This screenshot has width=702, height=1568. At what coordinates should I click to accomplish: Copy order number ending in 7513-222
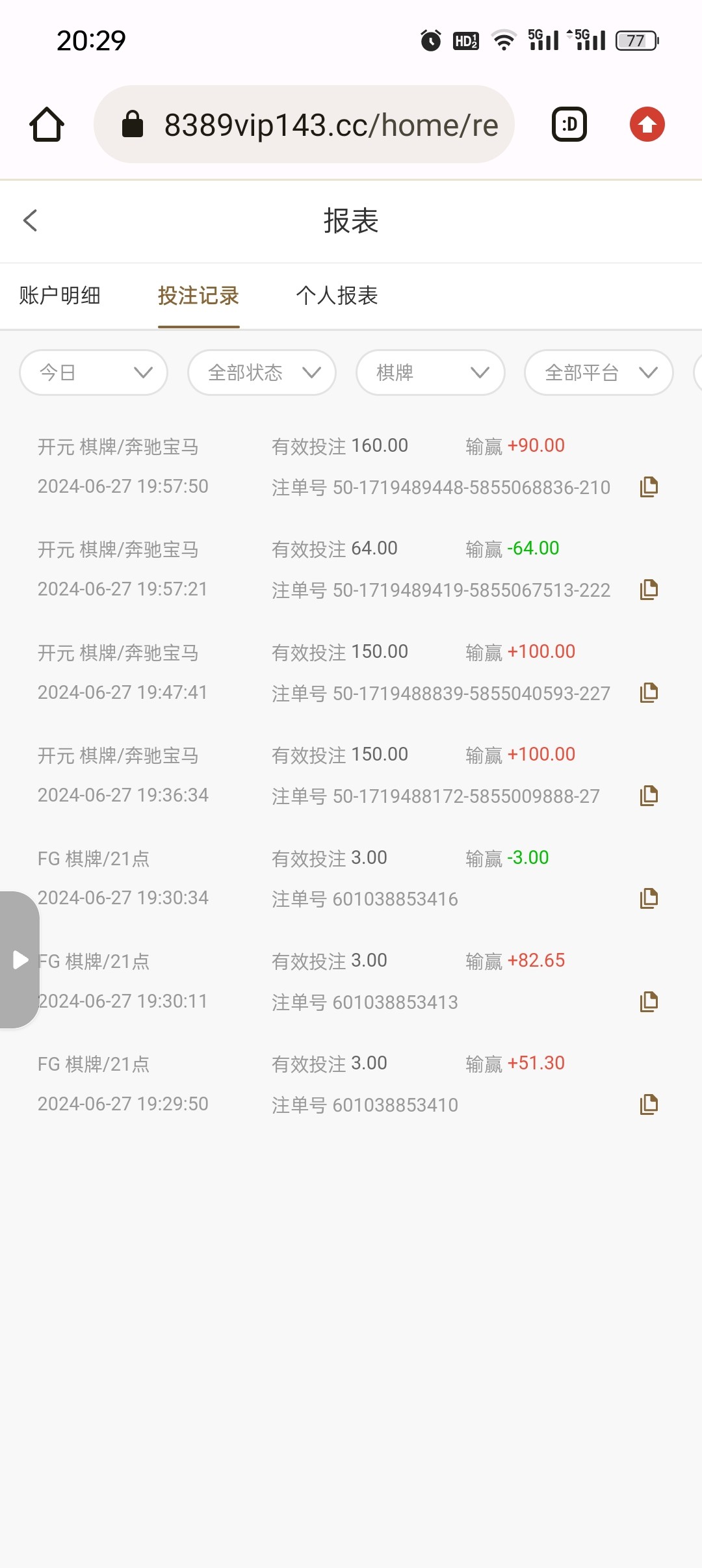(649, 590)
